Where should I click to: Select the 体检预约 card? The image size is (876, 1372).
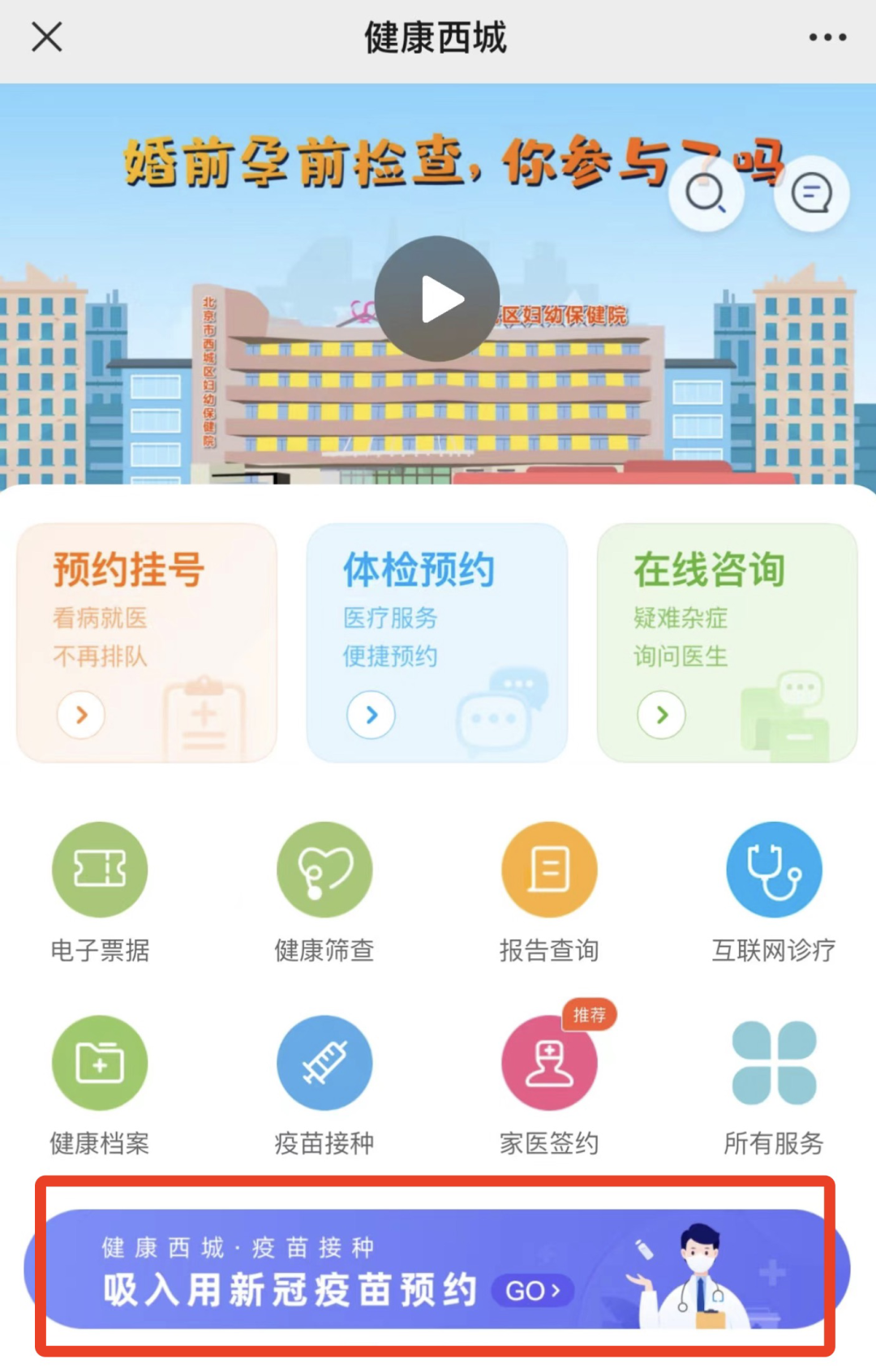[x=437, y=642]
